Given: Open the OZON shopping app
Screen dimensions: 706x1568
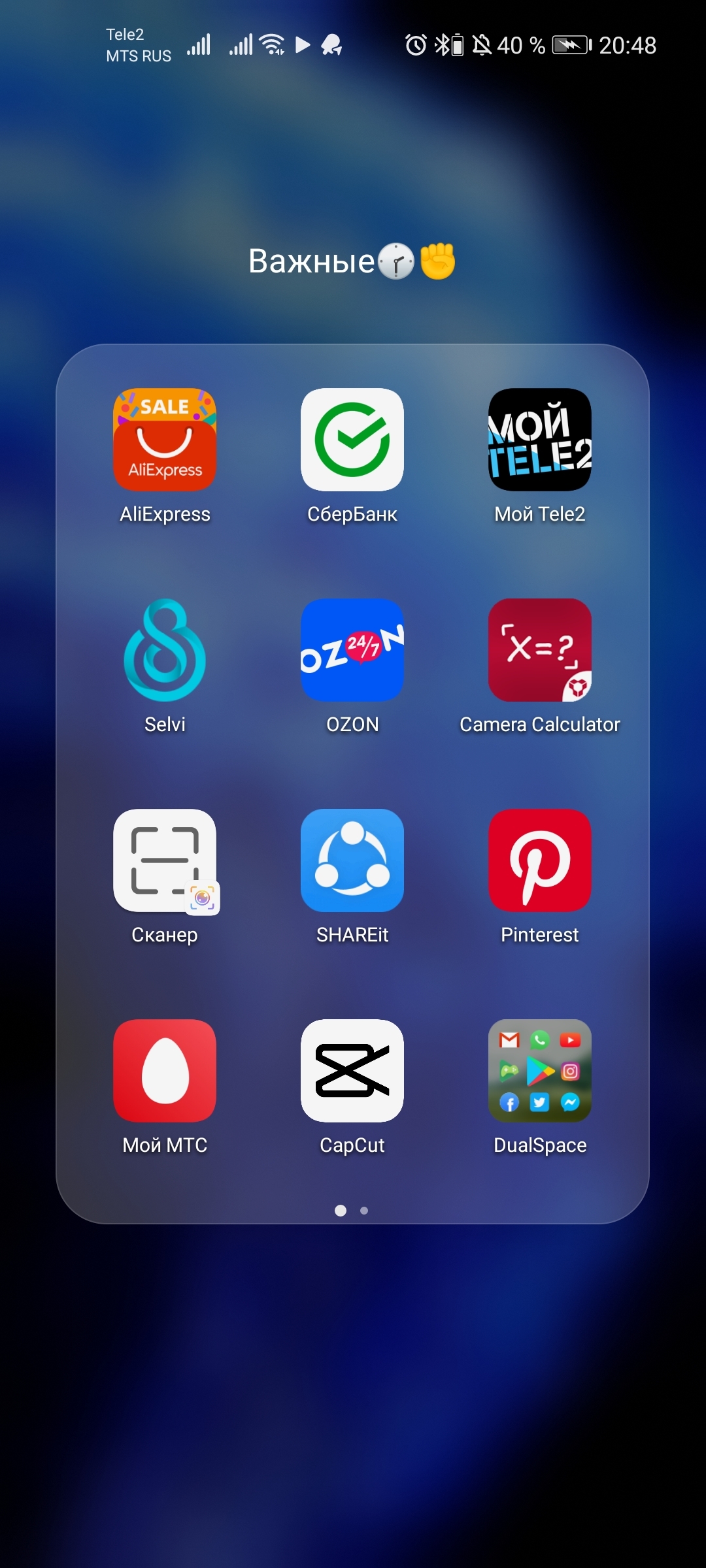Looking at the screenshot, I should 352,650.
